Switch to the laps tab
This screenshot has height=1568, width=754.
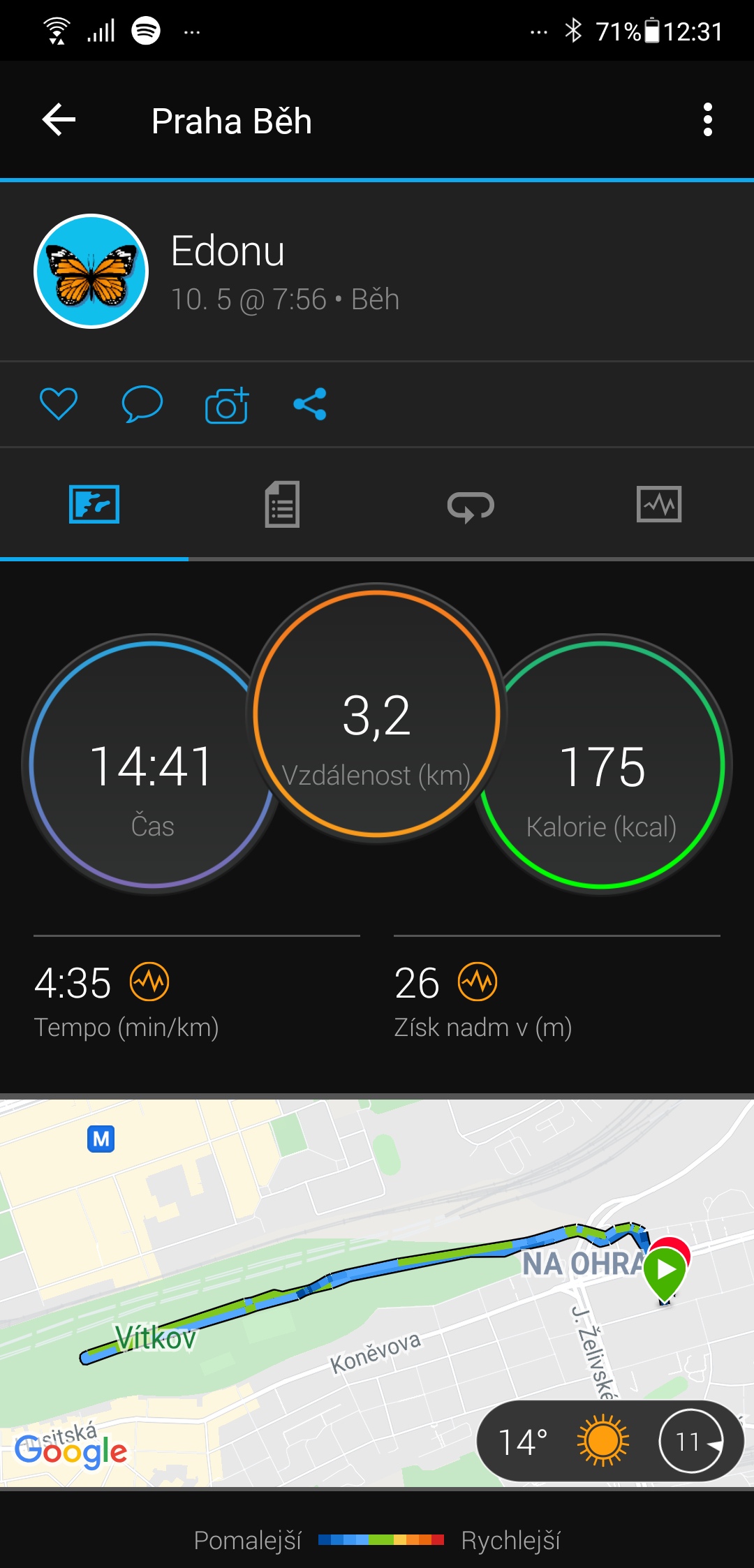point(471,505)
